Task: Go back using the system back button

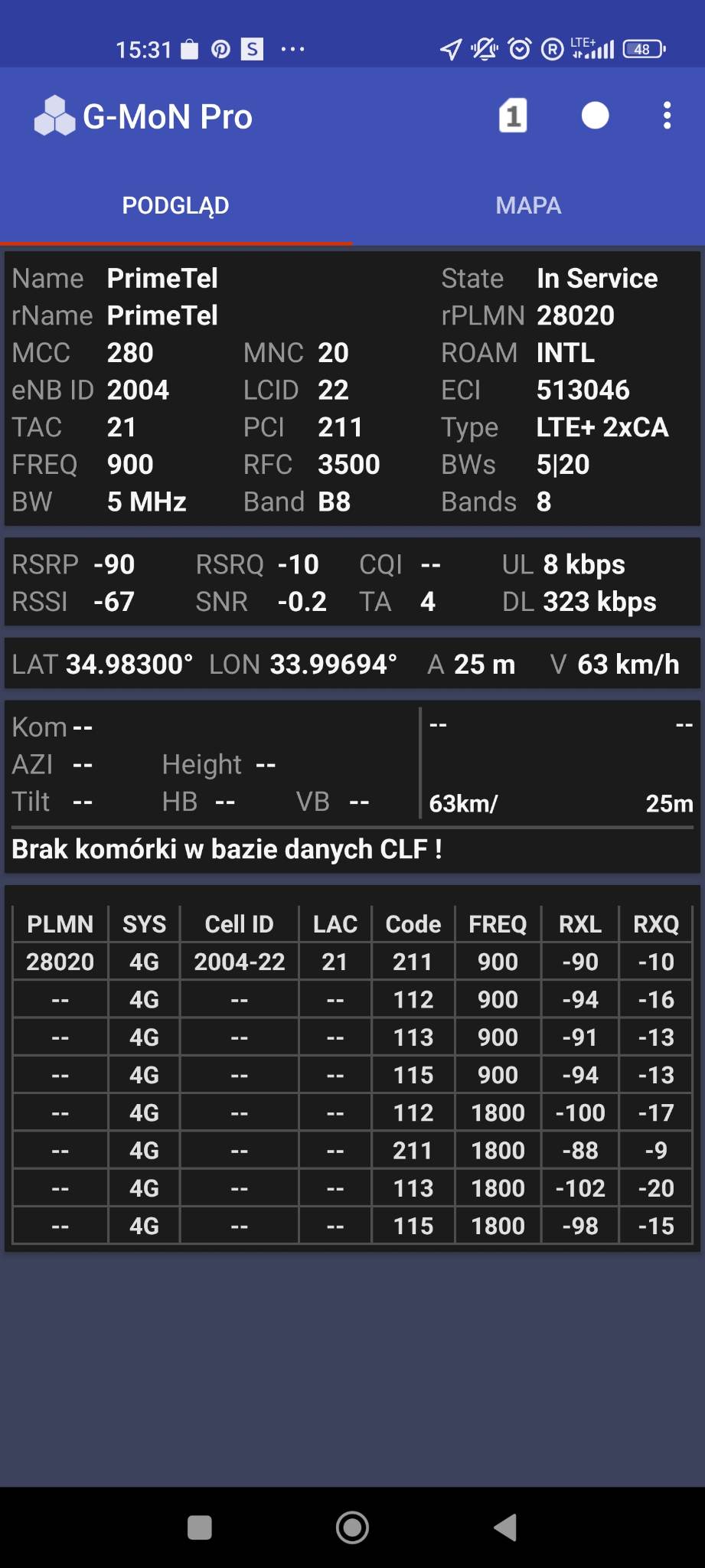Action: [x=505, y=1527]
